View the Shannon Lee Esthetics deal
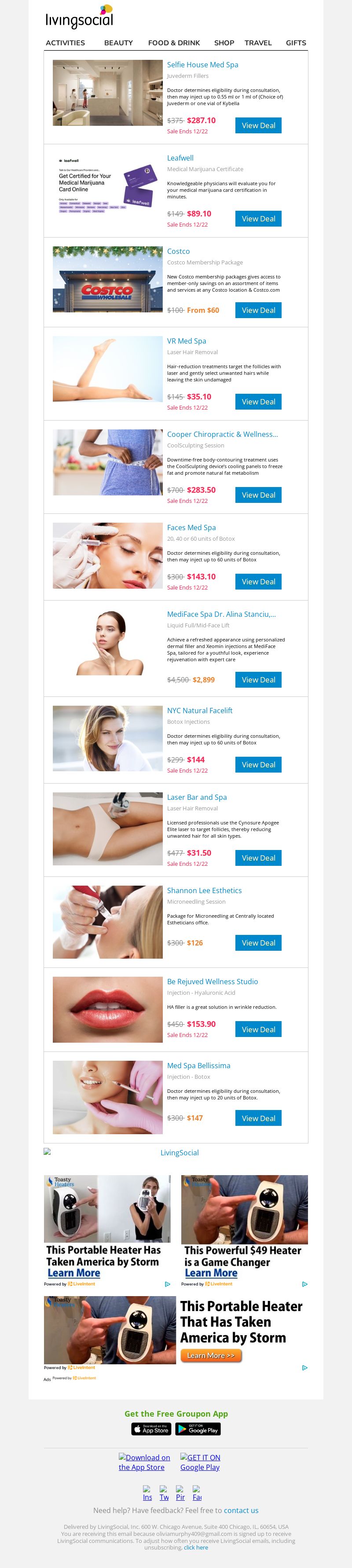The width and height of the screenshot is (352, 1568). pos(257,943)
